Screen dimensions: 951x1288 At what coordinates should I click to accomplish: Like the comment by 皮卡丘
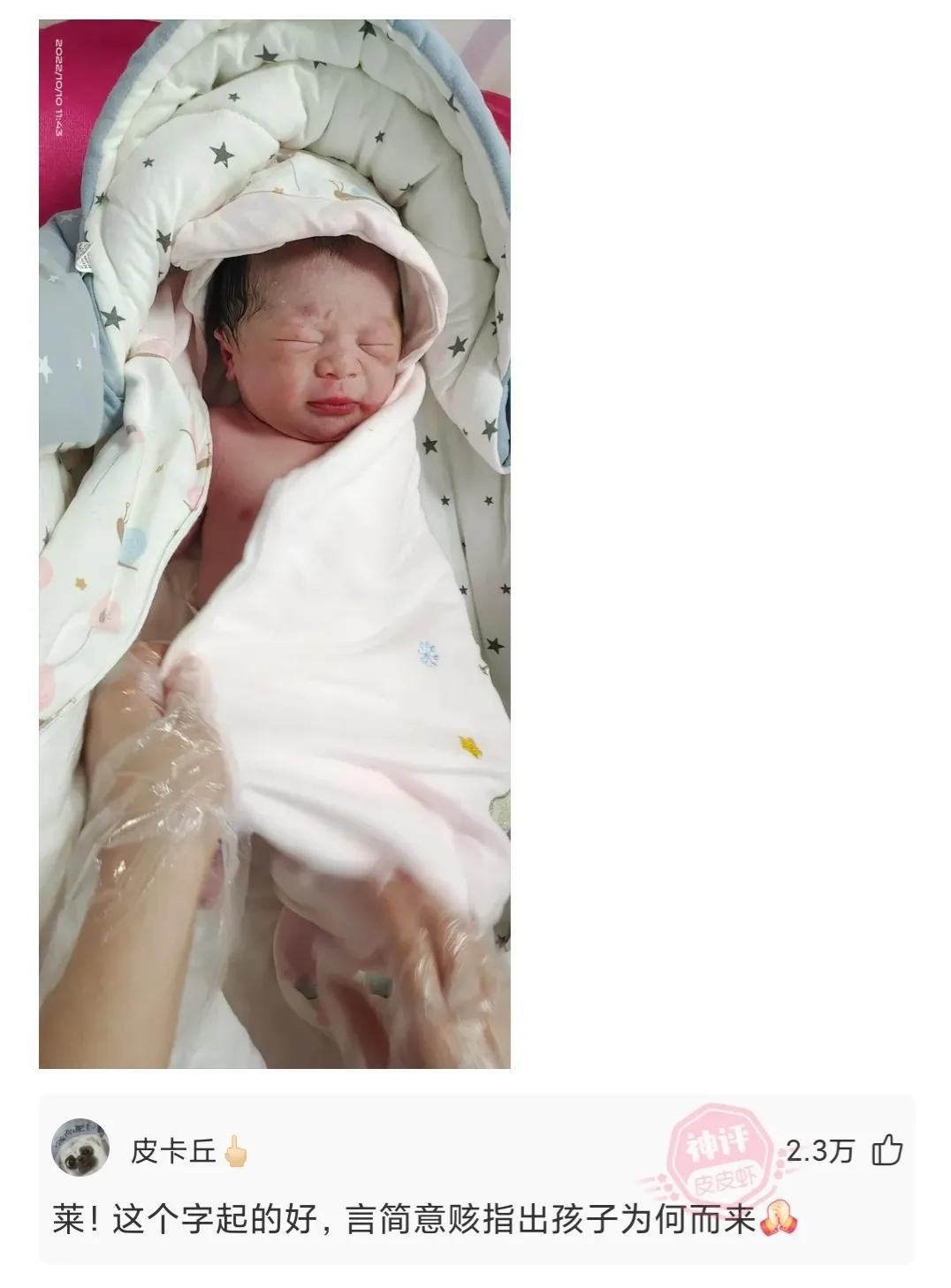887,1150
